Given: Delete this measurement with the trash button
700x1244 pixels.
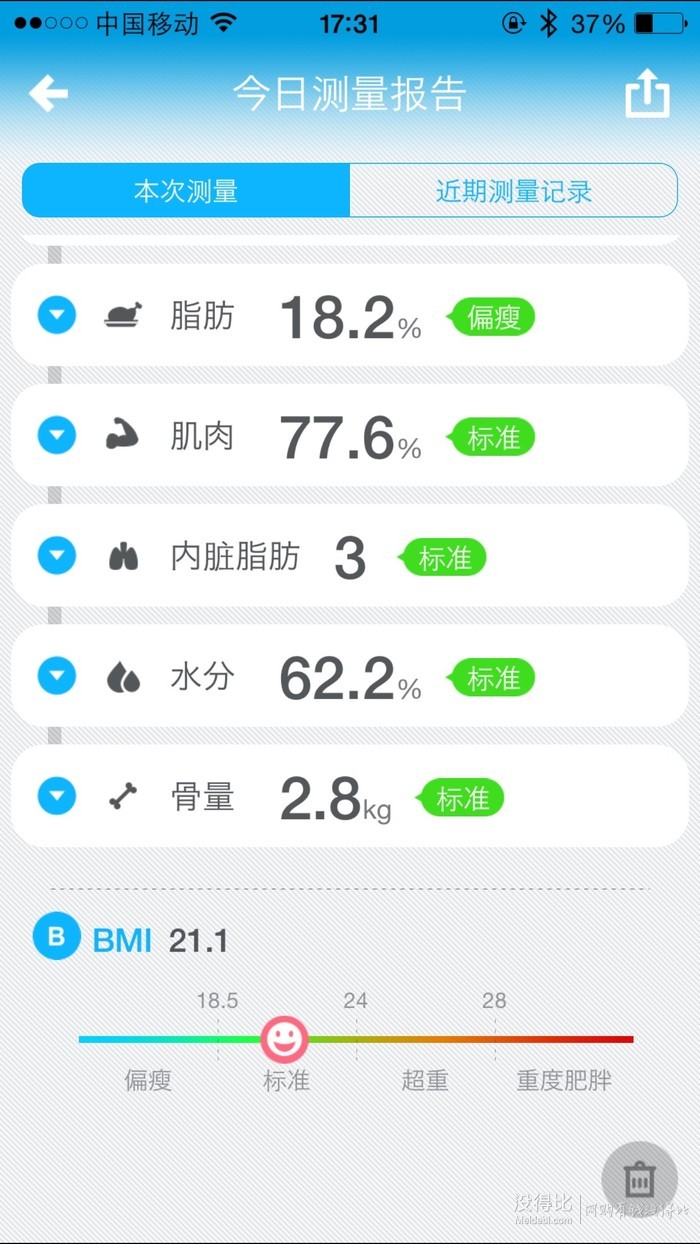Looking at the screenshot, I should (x=639, y=1180).
